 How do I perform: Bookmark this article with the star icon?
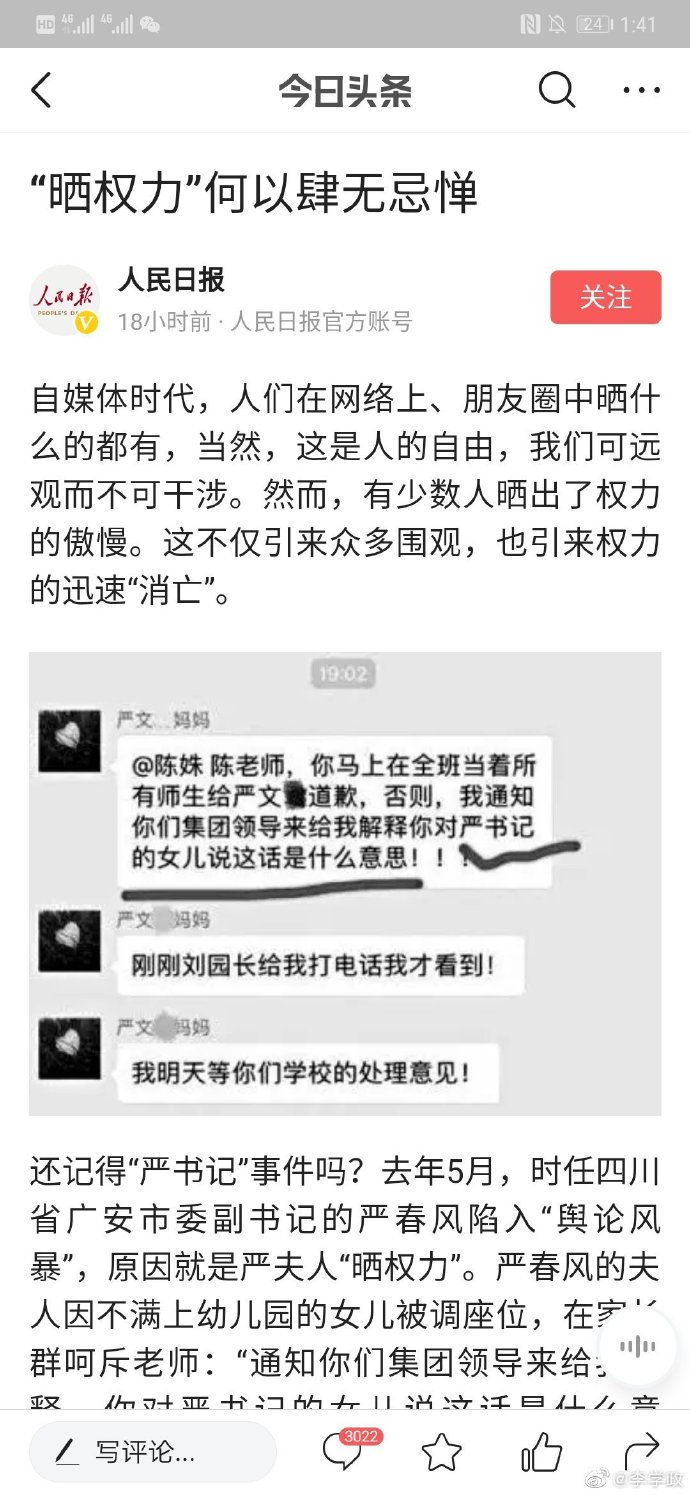pyautogui.click(x=441, y=1452)
